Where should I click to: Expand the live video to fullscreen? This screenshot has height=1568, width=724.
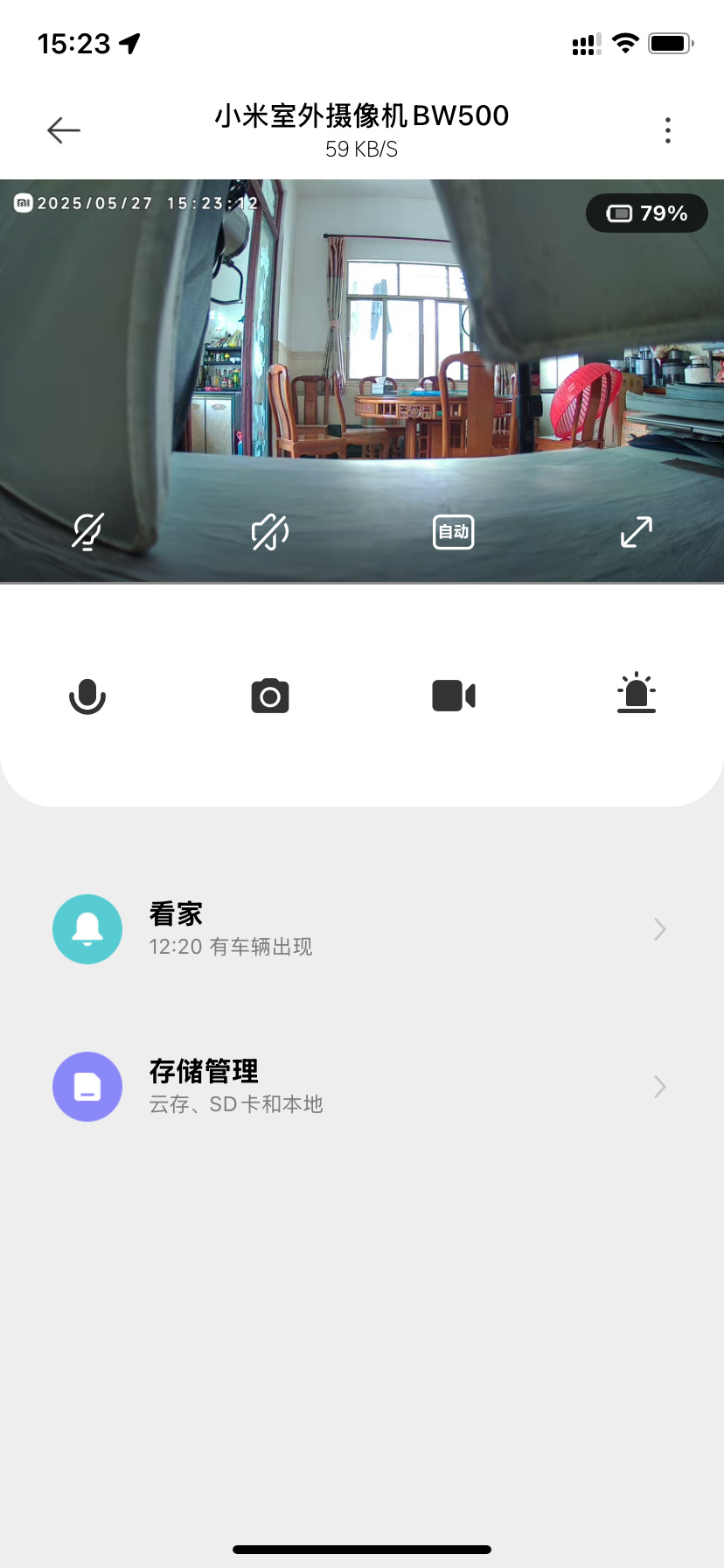pyautogui.click(x=637, y=531)
